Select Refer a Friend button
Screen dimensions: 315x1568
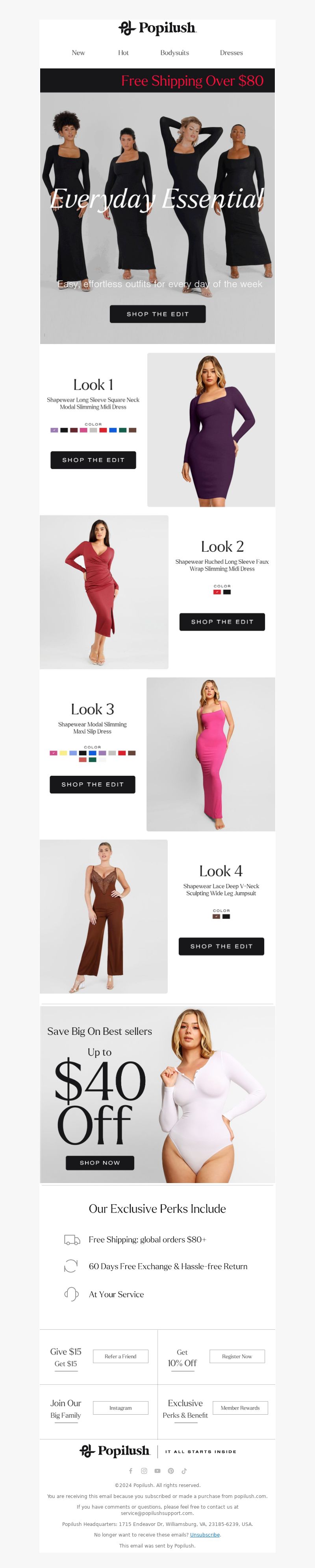(x=120, y=1356)
